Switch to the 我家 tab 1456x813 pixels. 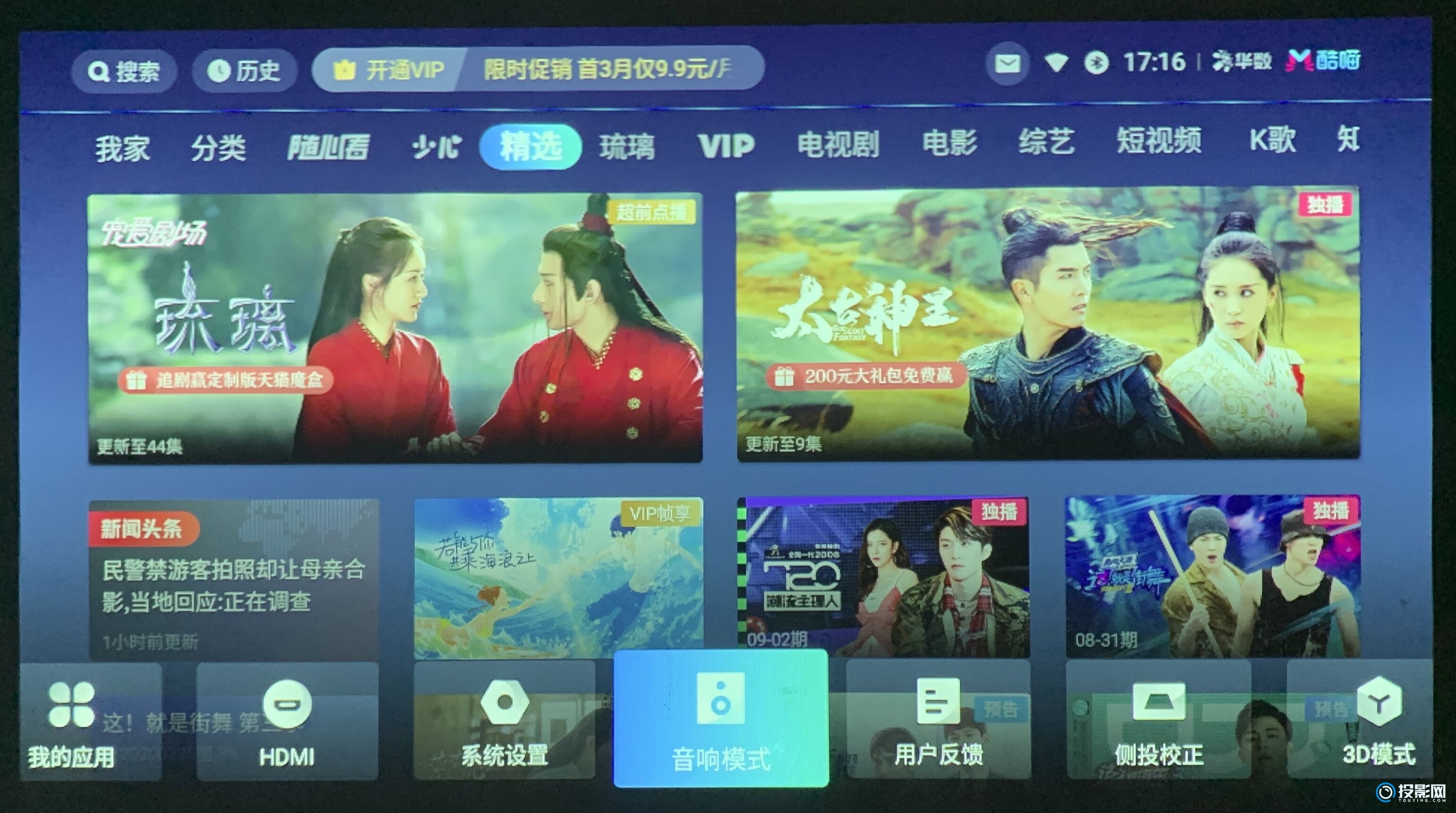(x=122, y=149)
